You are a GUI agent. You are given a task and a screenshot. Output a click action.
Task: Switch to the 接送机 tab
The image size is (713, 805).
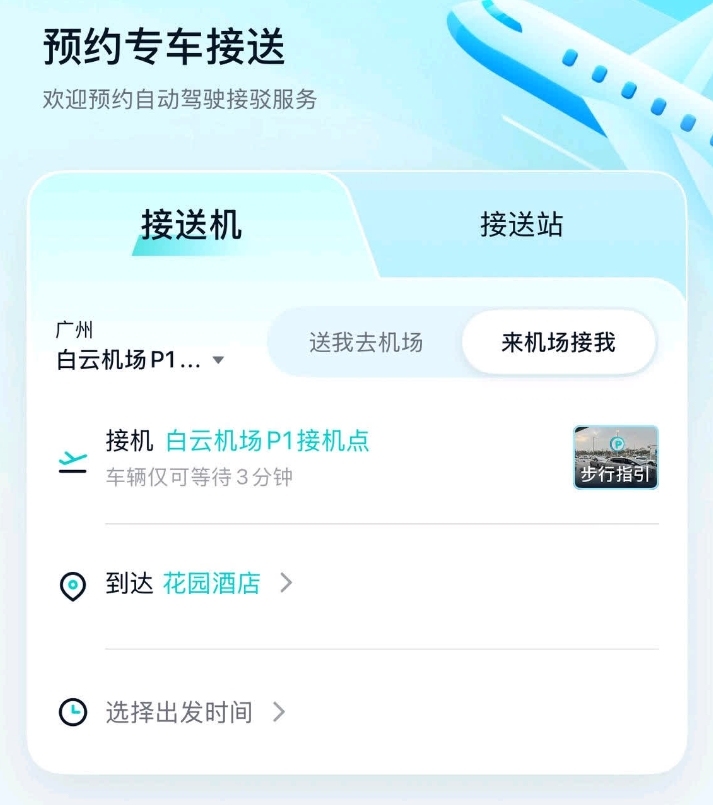tap(191, 225)
